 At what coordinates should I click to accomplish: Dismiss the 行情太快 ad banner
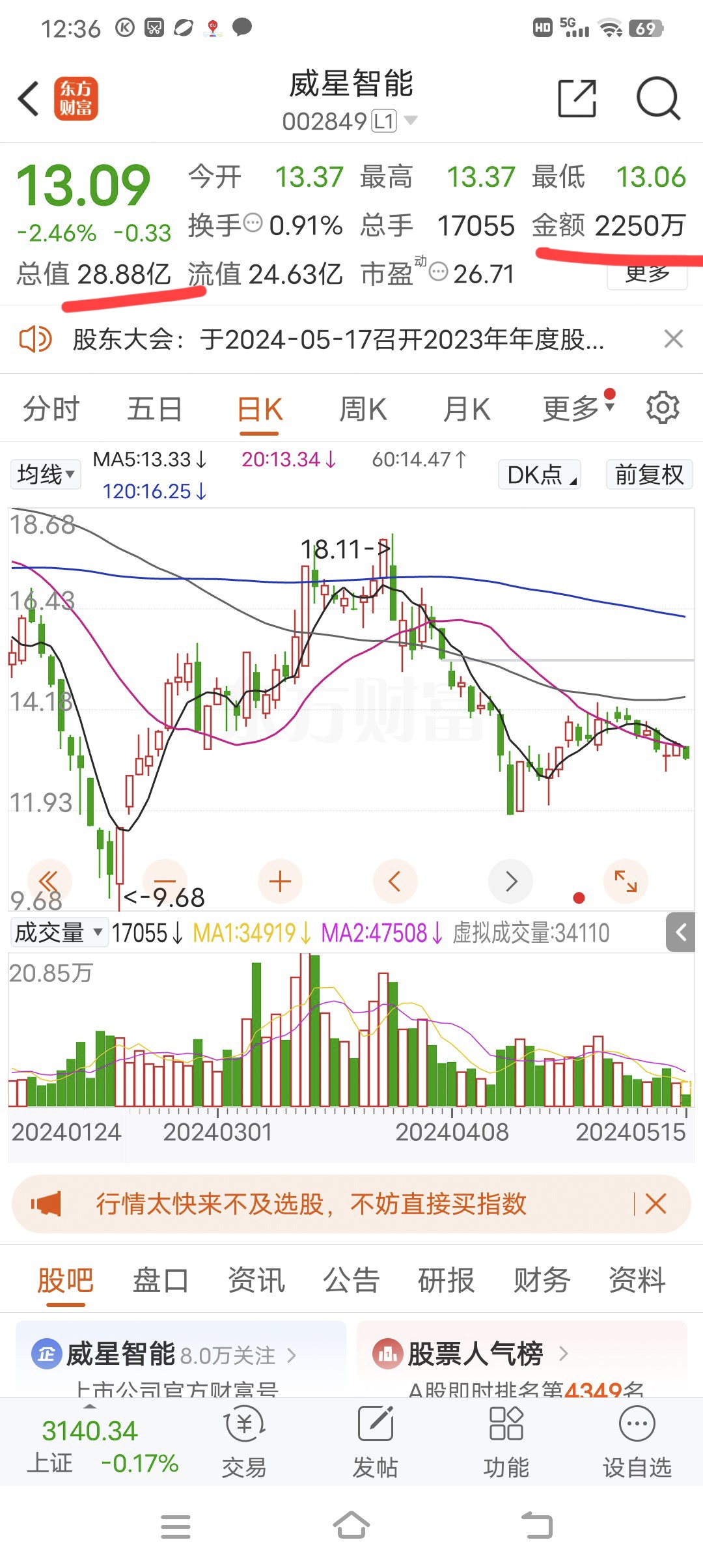[x=655, y=1204]
